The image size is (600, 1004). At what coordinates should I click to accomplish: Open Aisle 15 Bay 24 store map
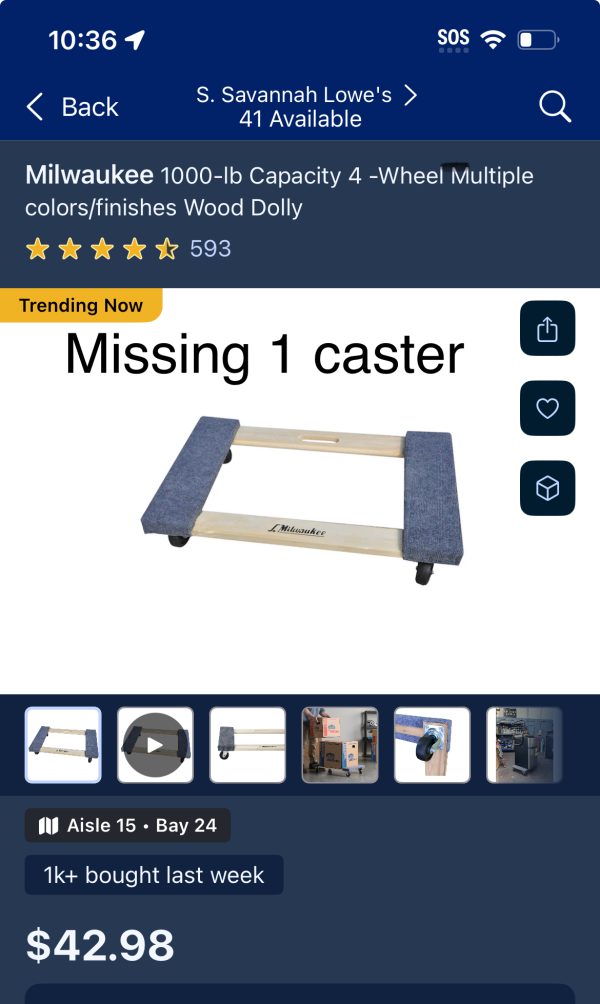128,826
